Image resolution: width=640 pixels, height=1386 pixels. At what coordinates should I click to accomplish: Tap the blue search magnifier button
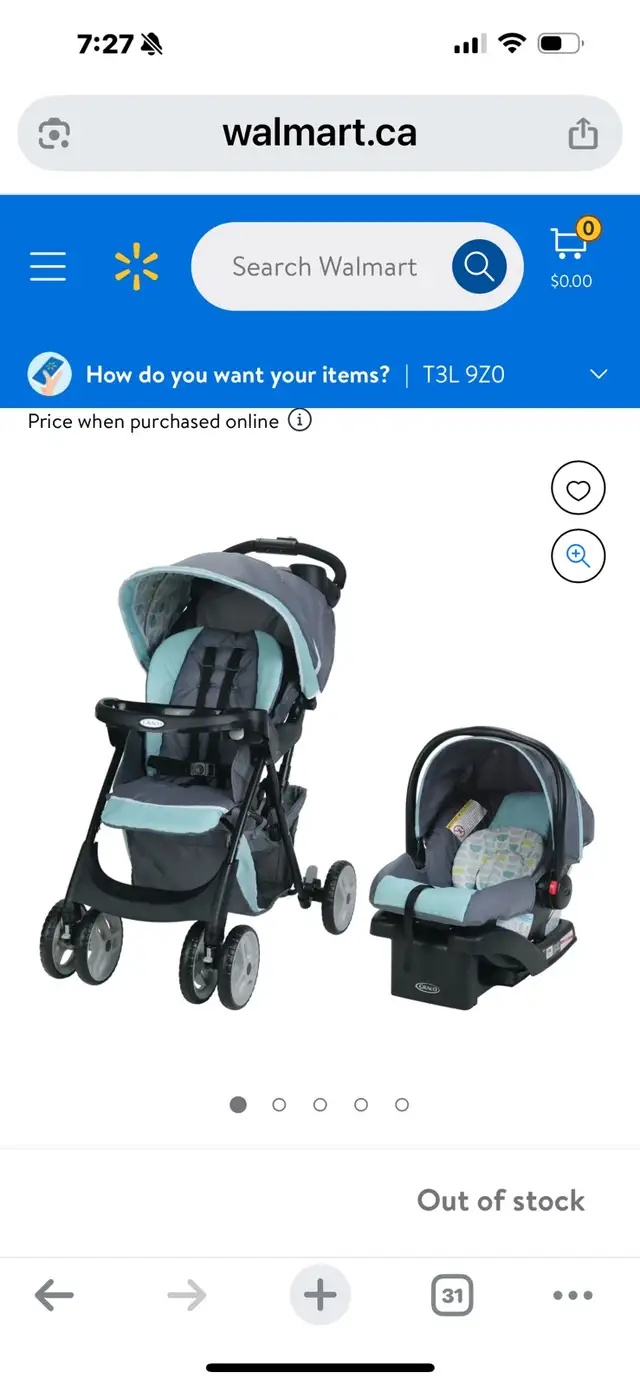pos(479,267)
